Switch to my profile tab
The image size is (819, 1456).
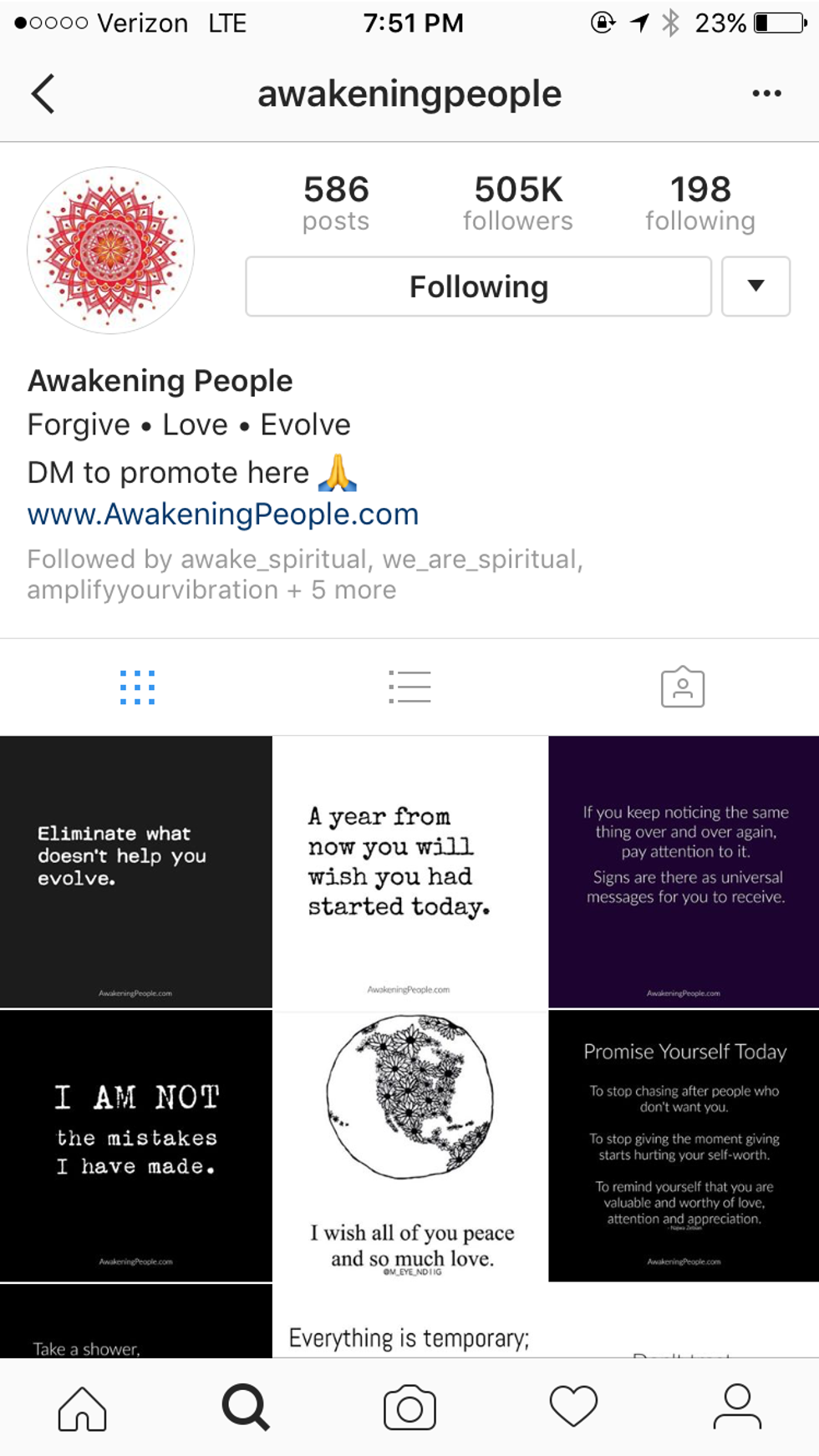tap(737, 1408)
